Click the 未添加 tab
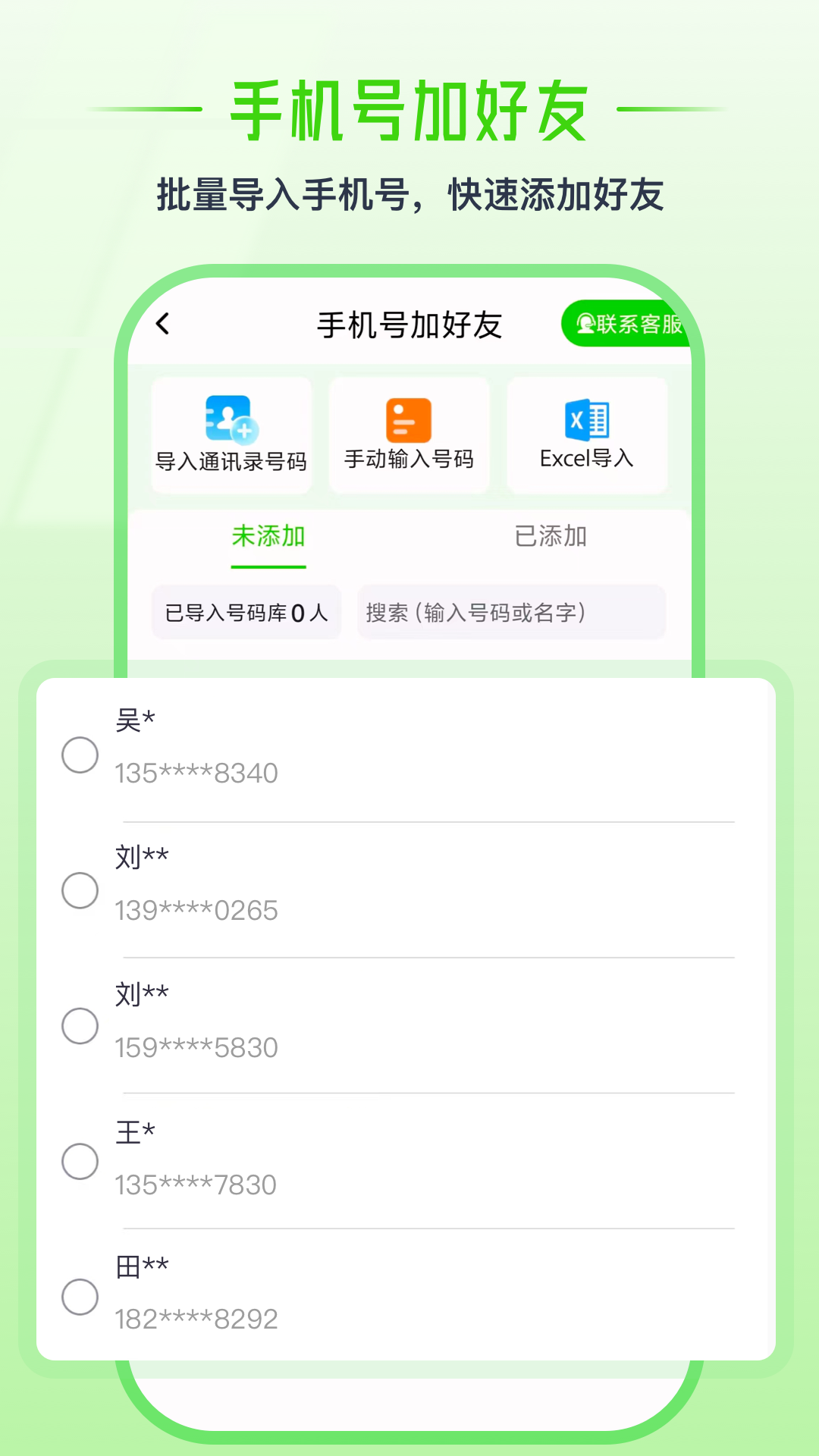Screen dimensions: 819x1456 269,536
